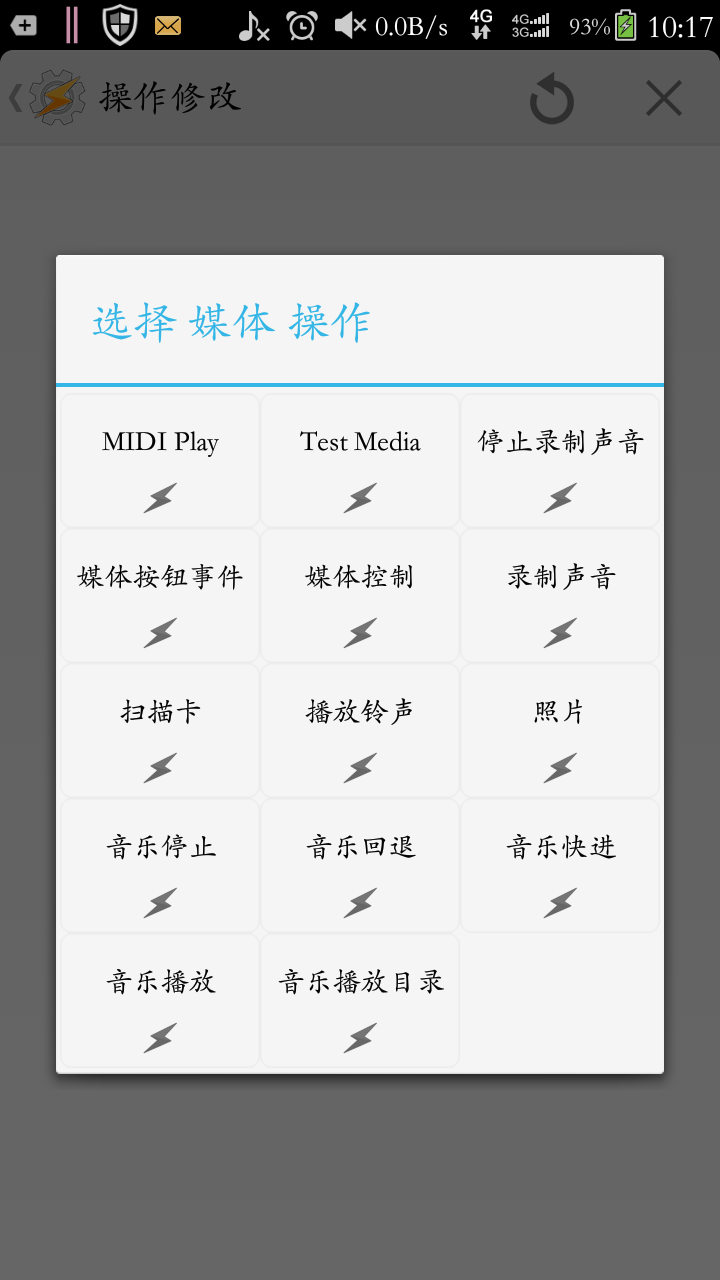
Task: Tap the 播放铃声 action
Action: coord(360,731)
